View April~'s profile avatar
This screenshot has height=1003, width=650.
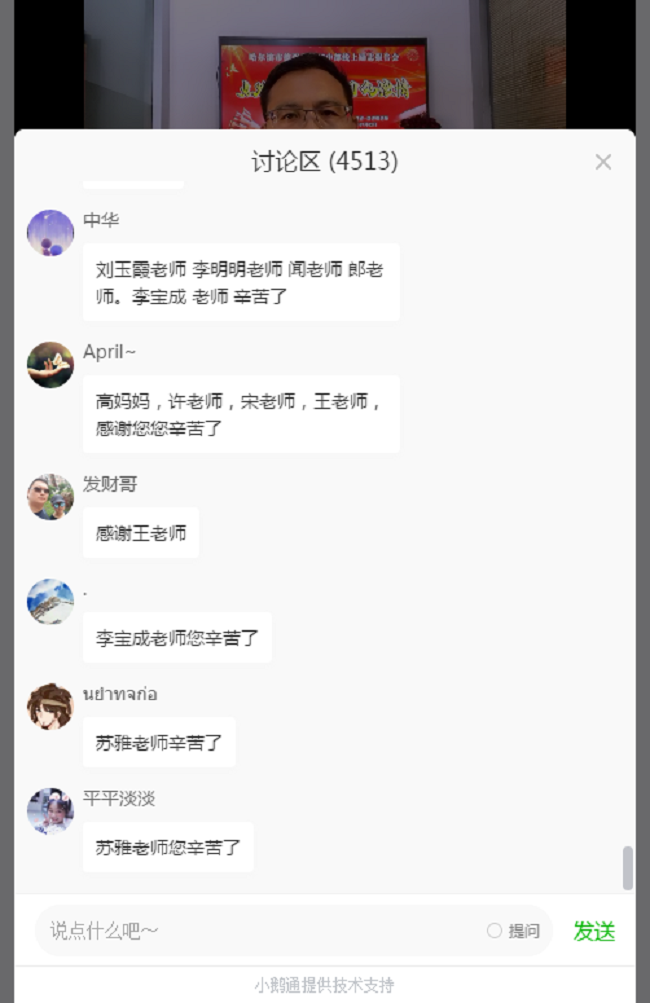pyautogui.click(x=50, y=365)
